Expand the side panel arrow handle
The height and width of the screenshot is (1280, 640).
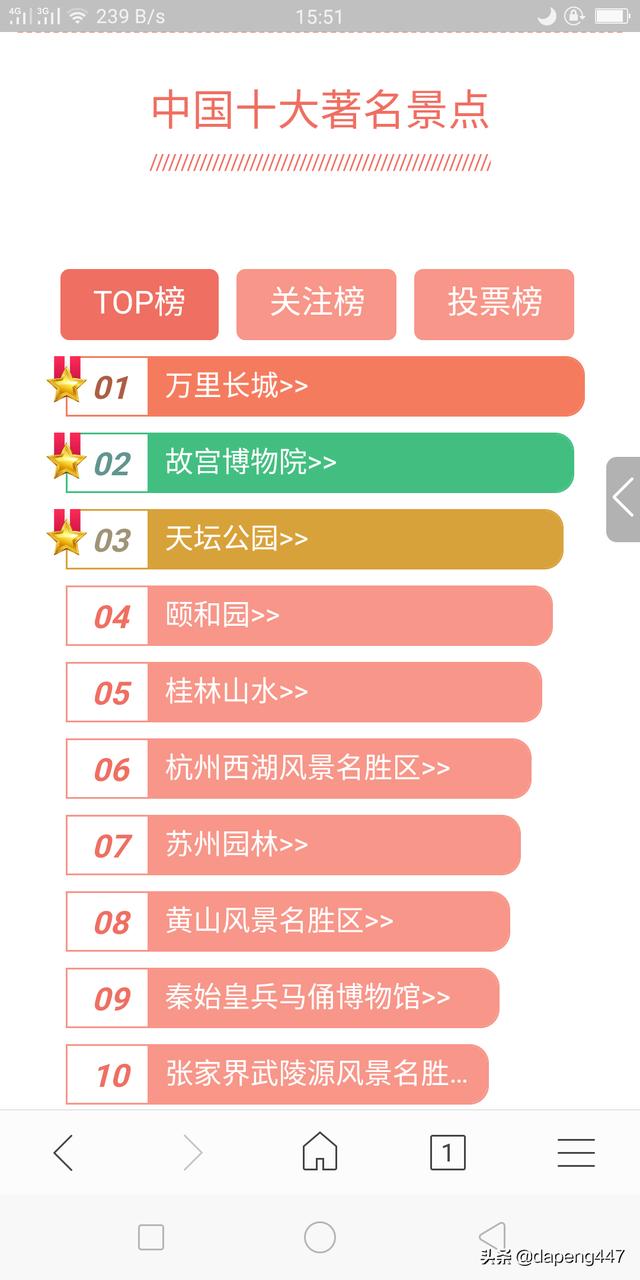tap(624, 499)
